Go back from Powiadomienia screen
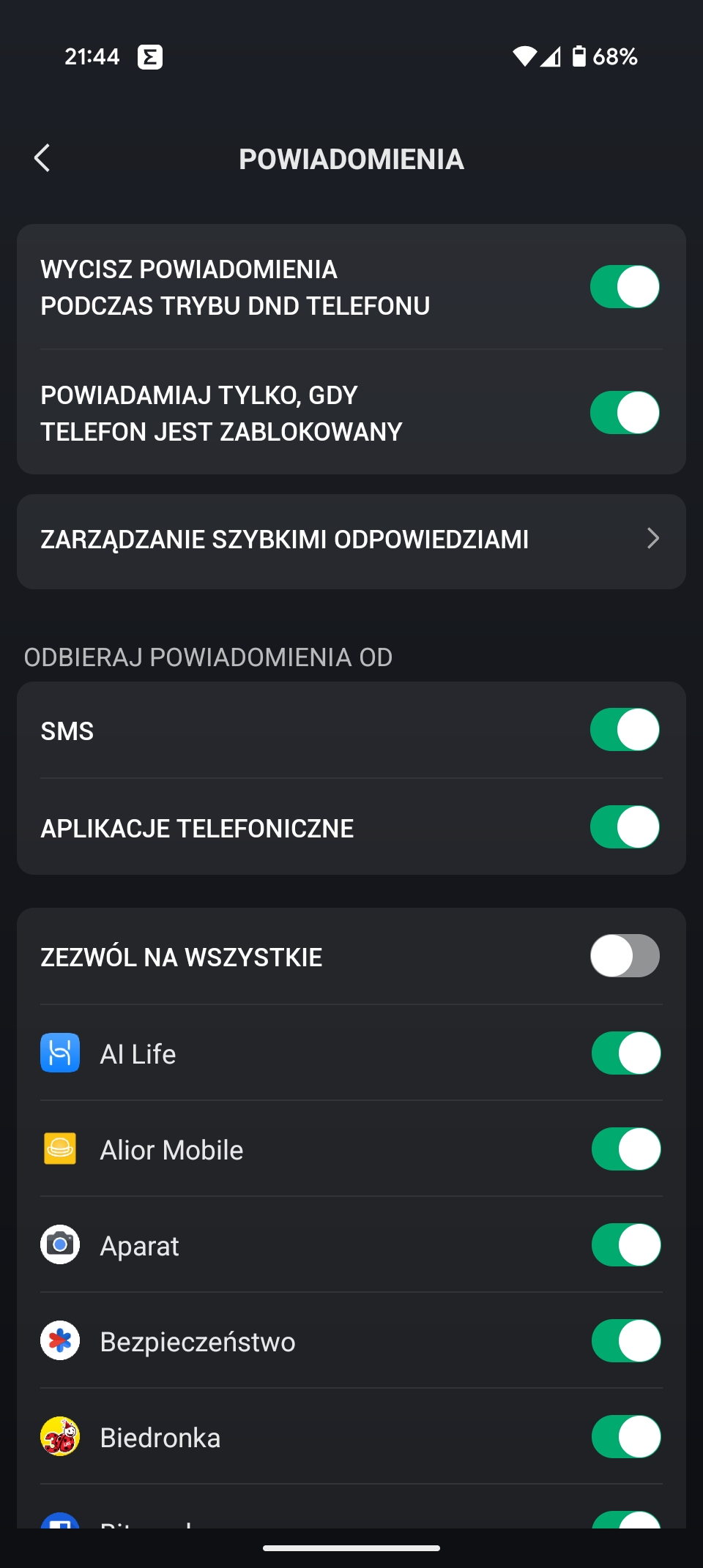The width and height of the screenshot is (703, 1568). [42, 158]
